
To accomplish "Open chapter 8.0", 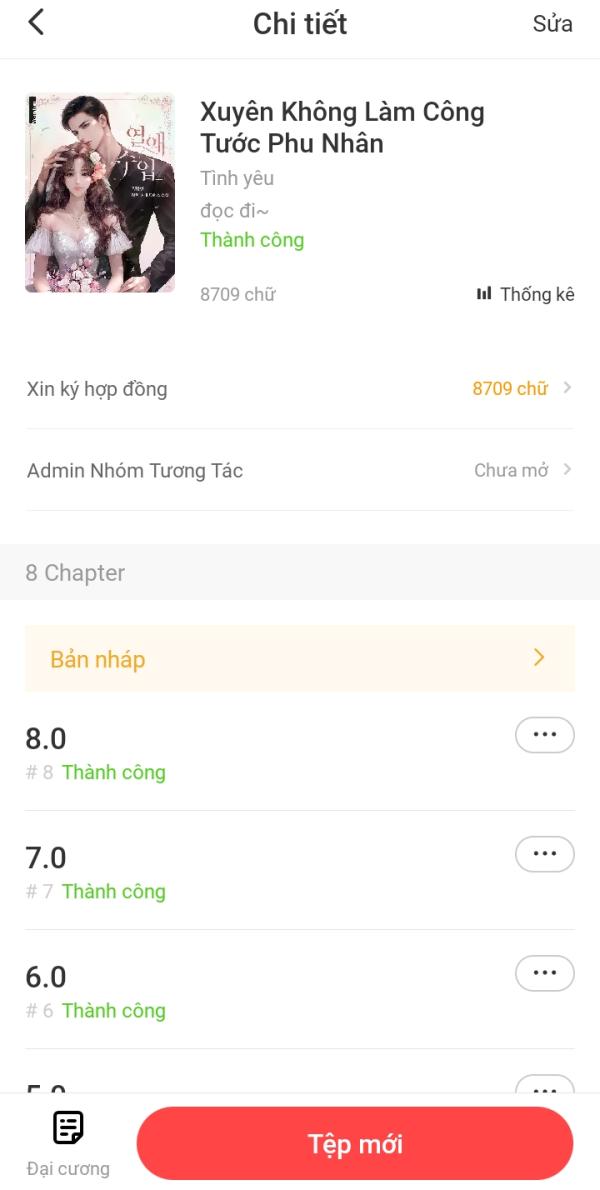I will tap(200, 752).
